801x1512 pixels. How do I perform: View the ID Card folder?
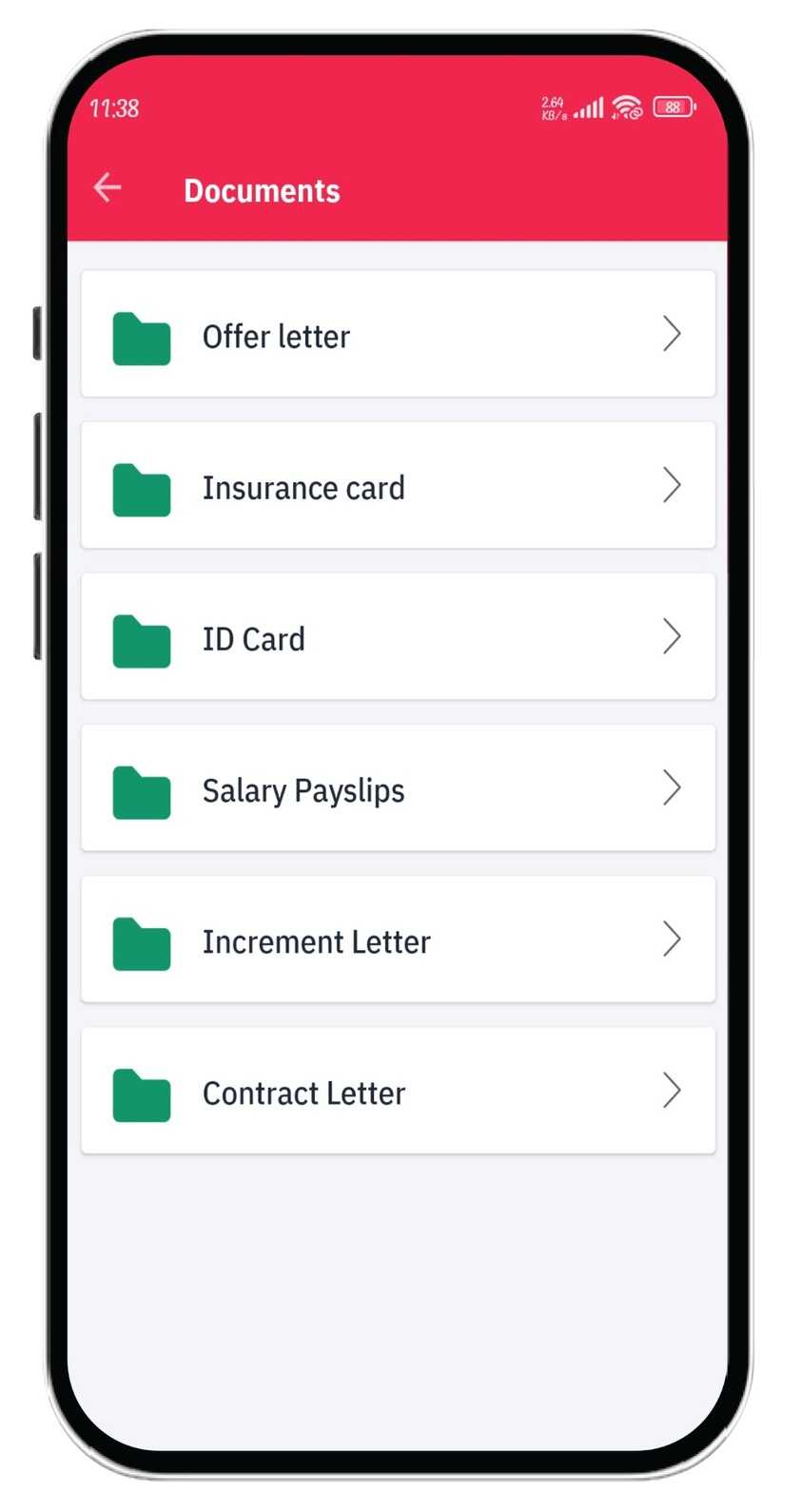398,637
